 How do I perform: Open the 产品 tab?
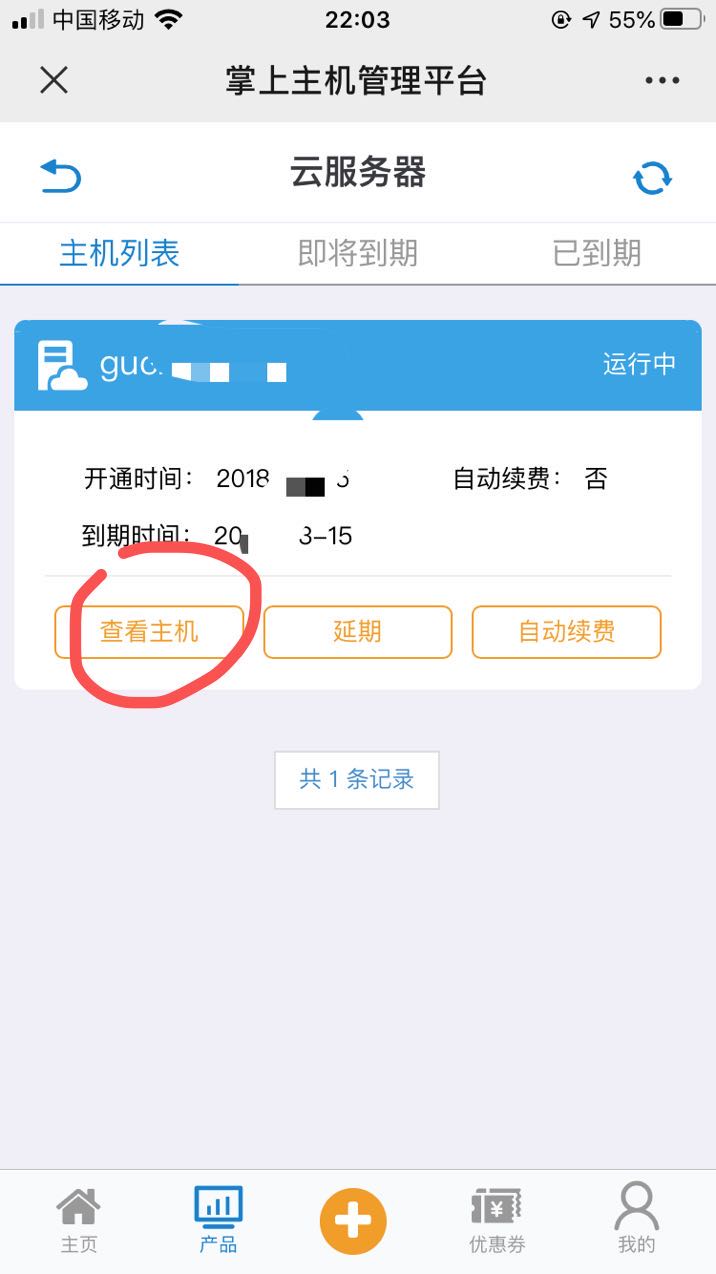(218, 1219)
